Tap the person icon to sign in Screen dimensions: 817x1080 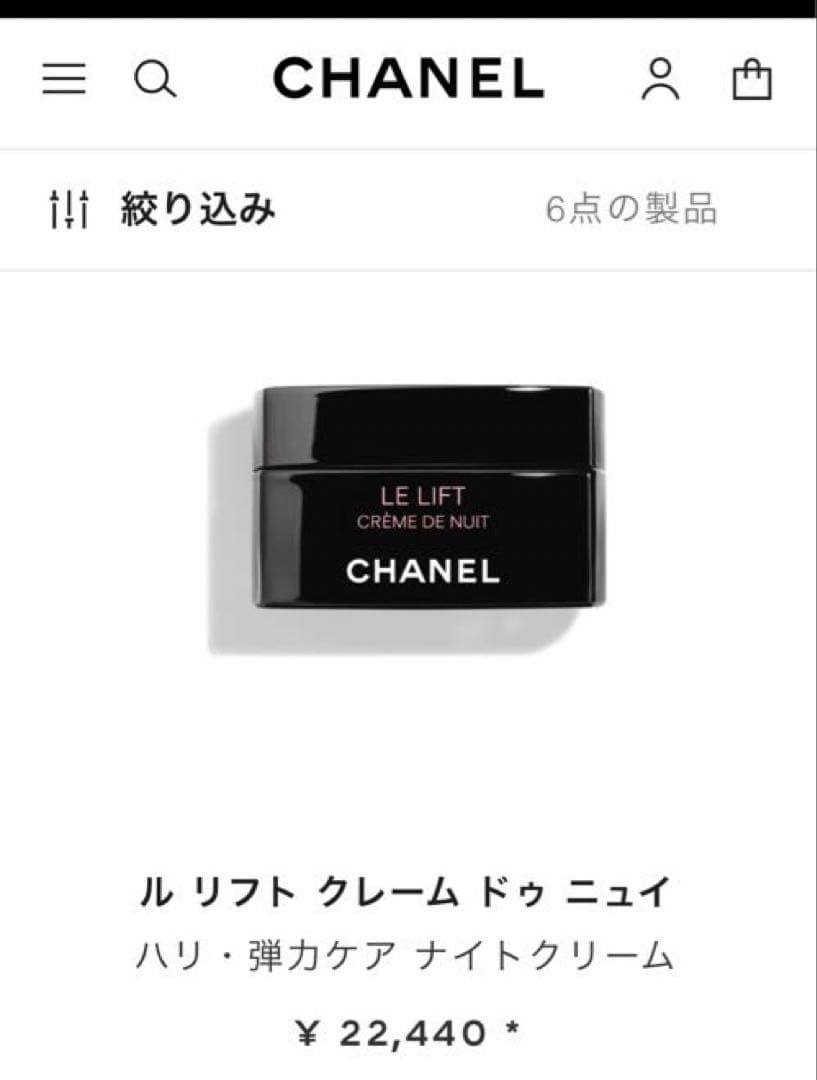coord(658,78)
